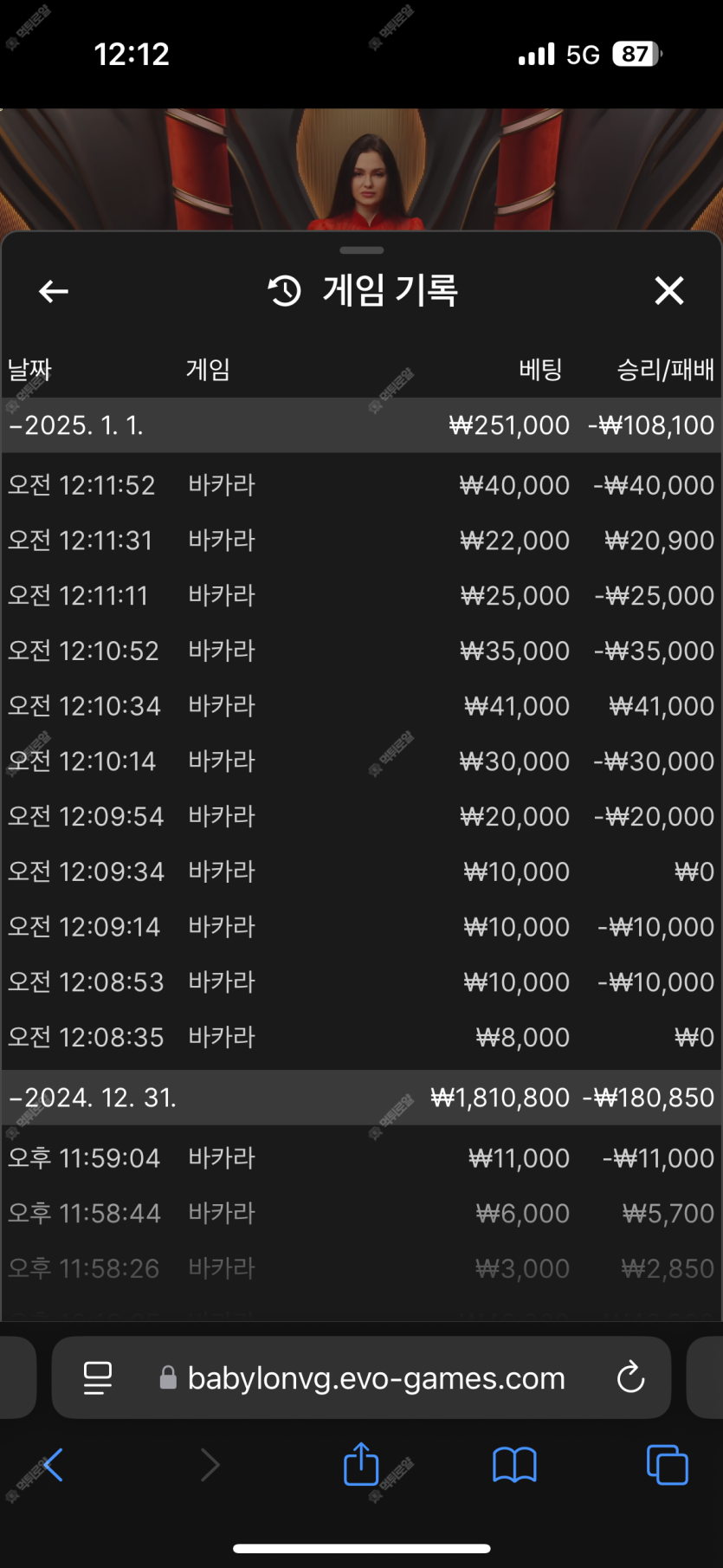Open the 오전 12:11:52 바카라 round
The image size is (723, 1568).
(x=362, y=485)
